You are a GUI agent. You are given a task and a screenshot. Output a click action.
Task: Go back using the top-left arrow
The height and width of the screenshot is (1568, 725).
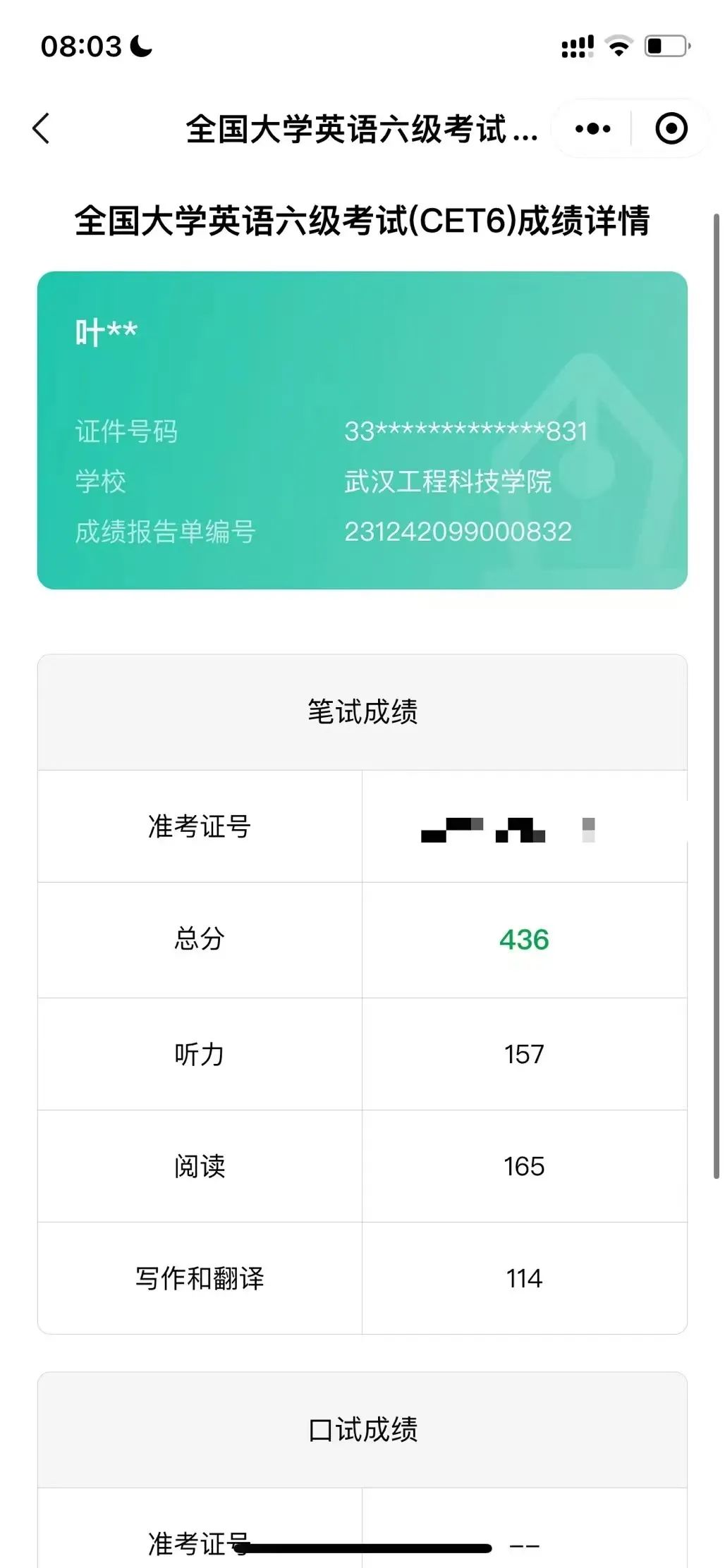42,128
